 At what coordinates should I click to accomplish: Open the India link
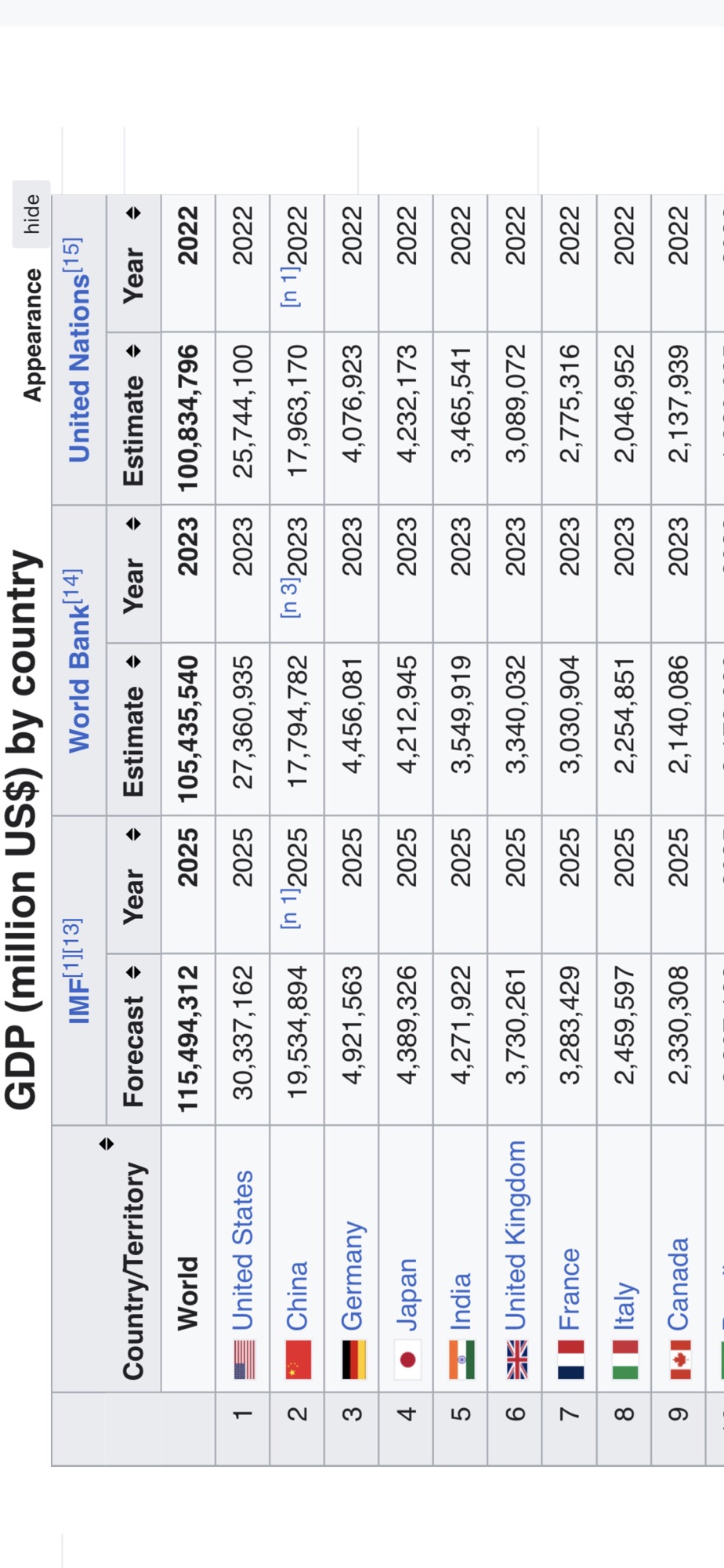click(461, 1301)
